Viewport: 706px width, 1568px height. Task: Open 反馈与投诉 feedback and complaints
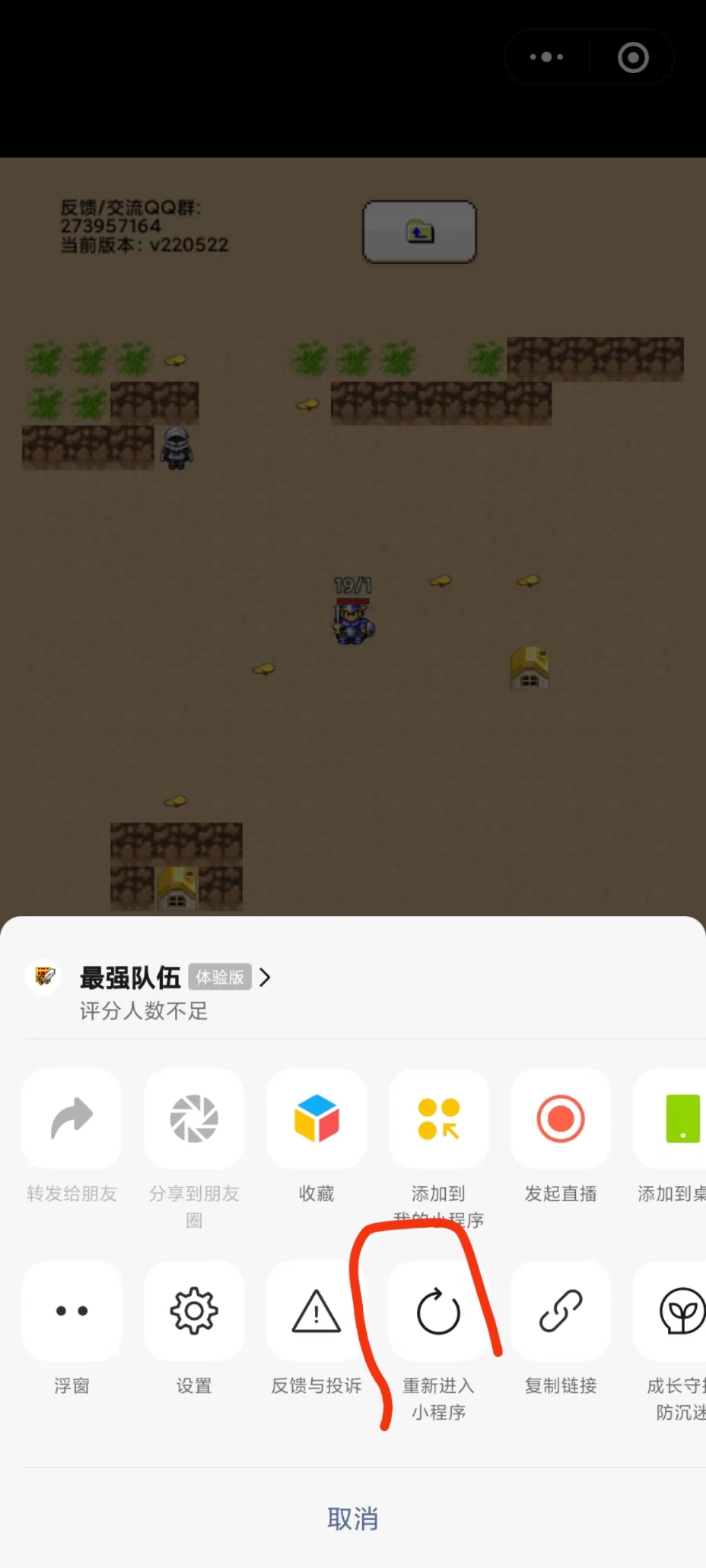[x=316, y=1311]
